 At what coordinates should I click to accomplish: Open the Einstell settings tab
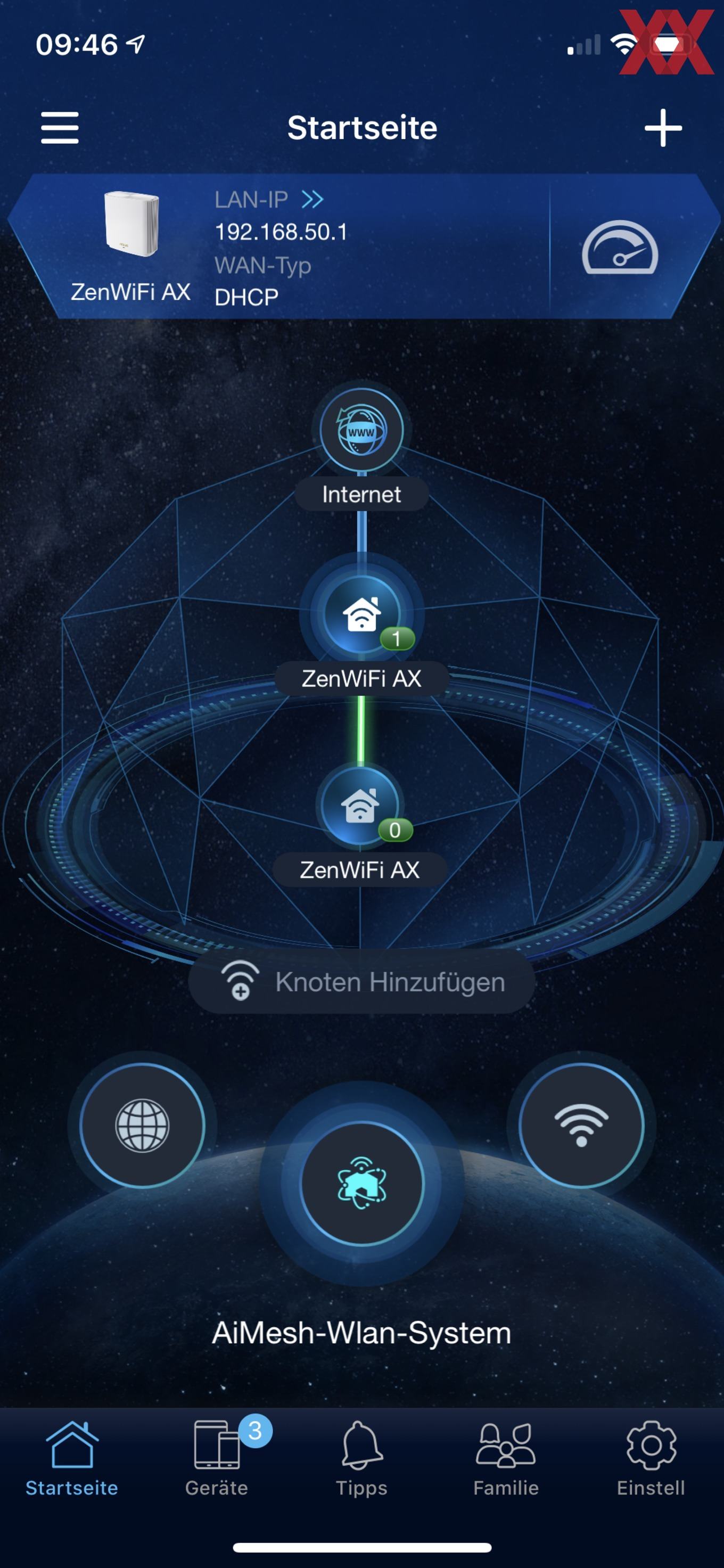click(x=651, y=1459)
